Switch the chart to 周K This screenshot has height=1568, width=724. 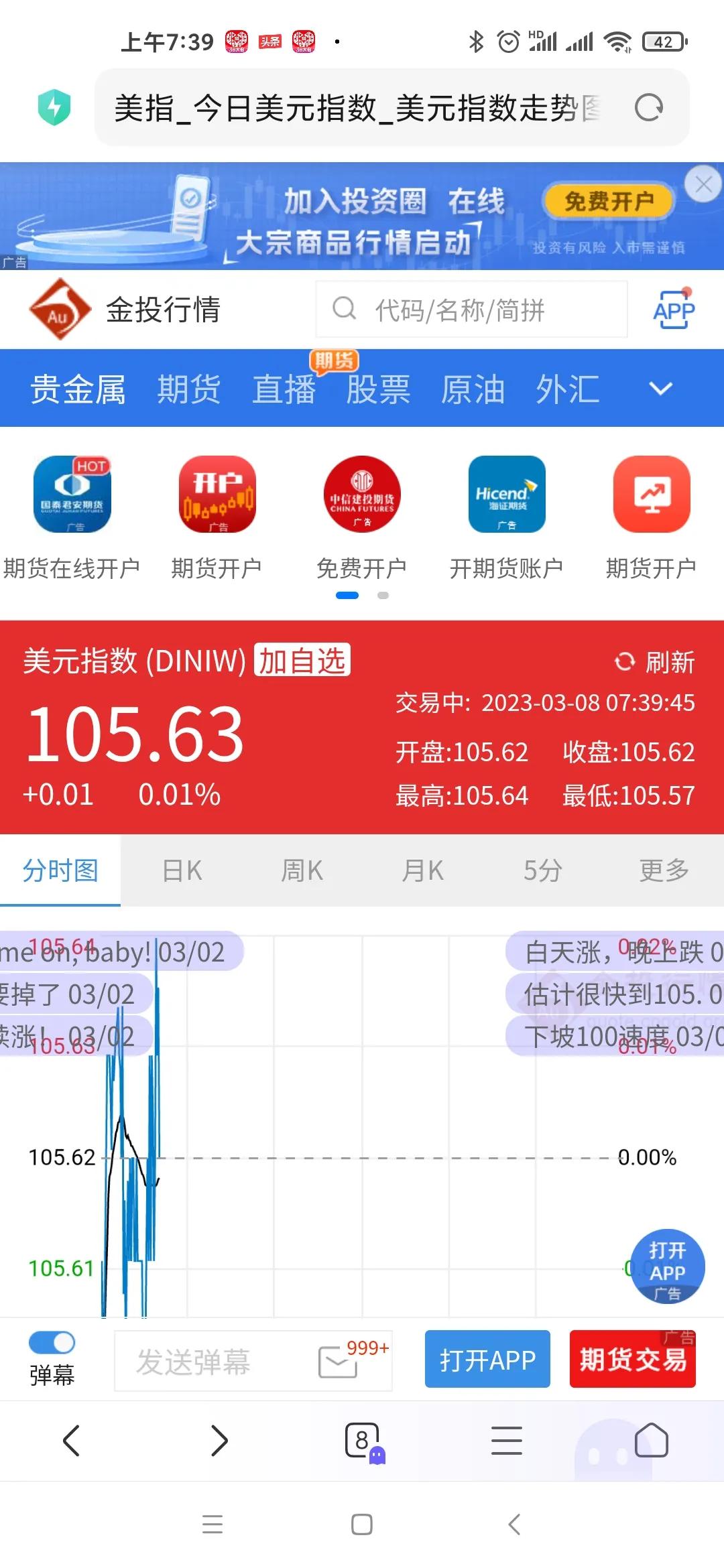coord(302,870)
